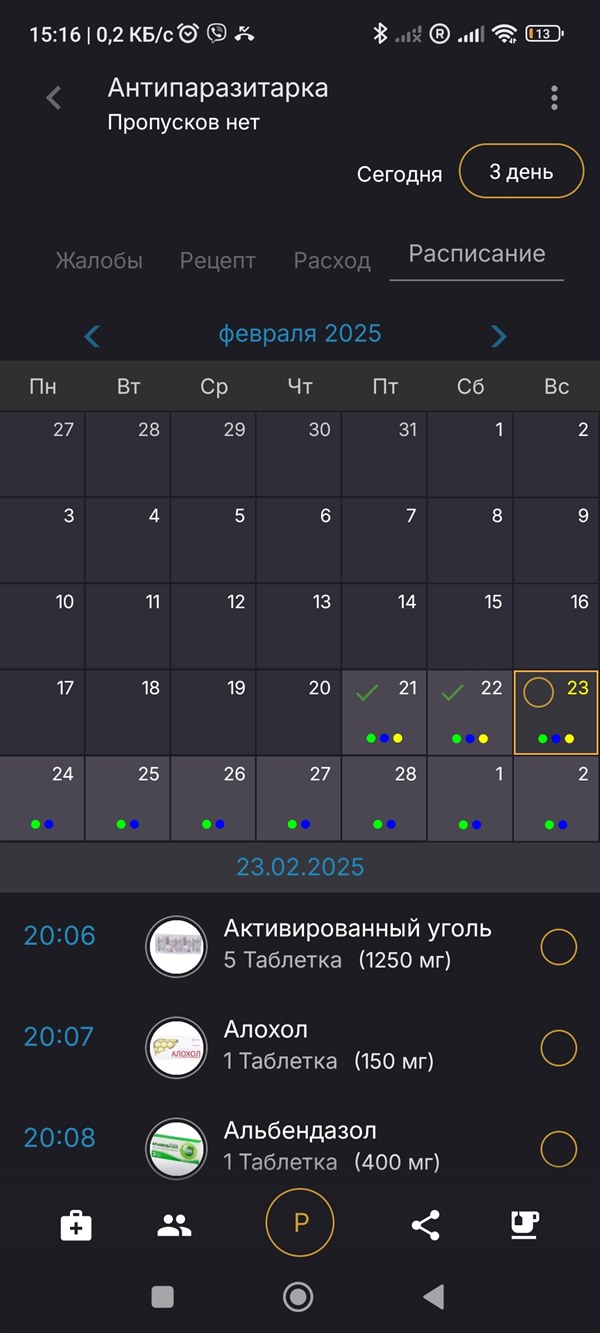Tap the round P button

tap(299, 1222)
